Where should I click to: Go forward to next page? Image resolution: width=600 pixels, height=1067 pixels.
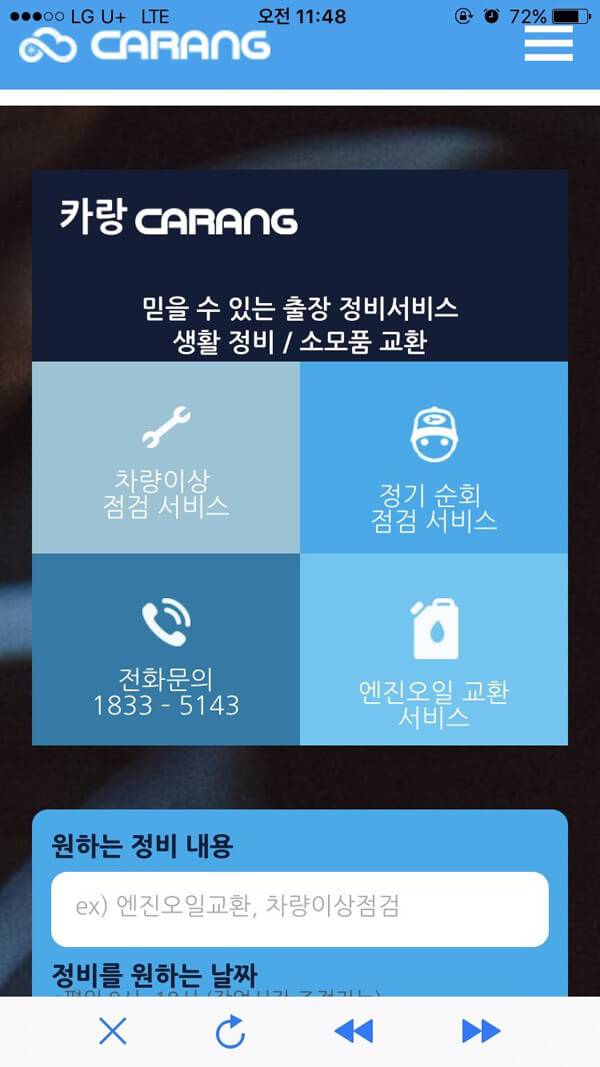pos(481,1031)
